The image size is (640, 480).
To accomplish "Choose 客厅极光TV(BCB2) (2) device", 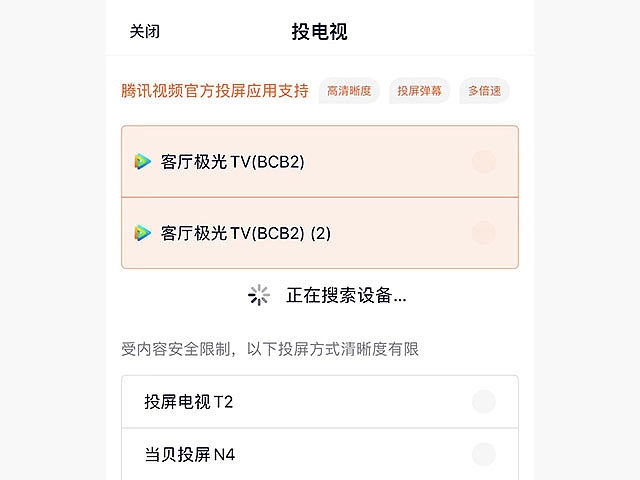I will tap(319, 233).
